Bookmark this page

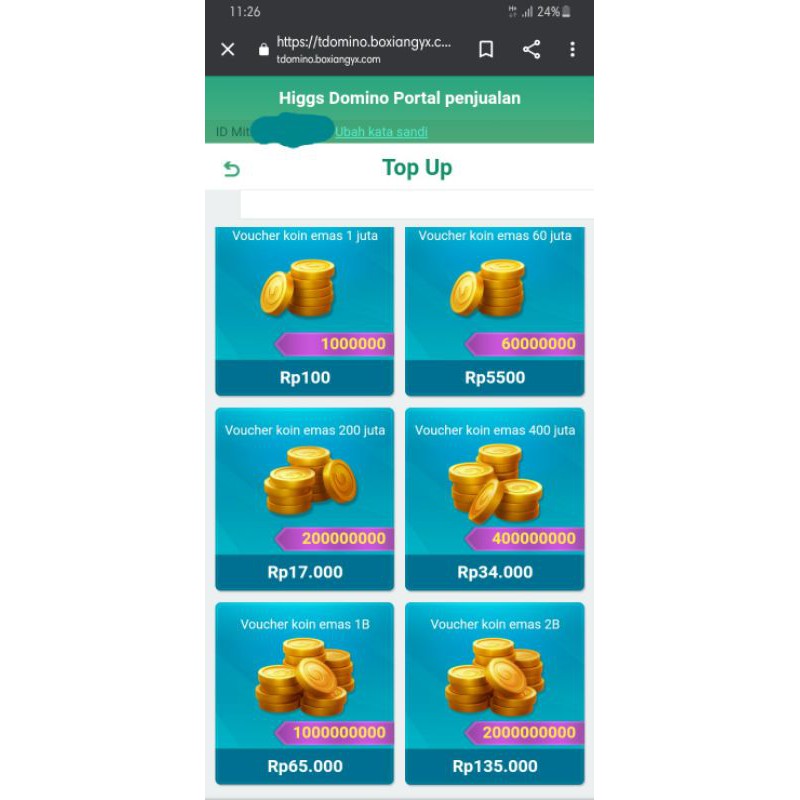[x=486, y=49]
